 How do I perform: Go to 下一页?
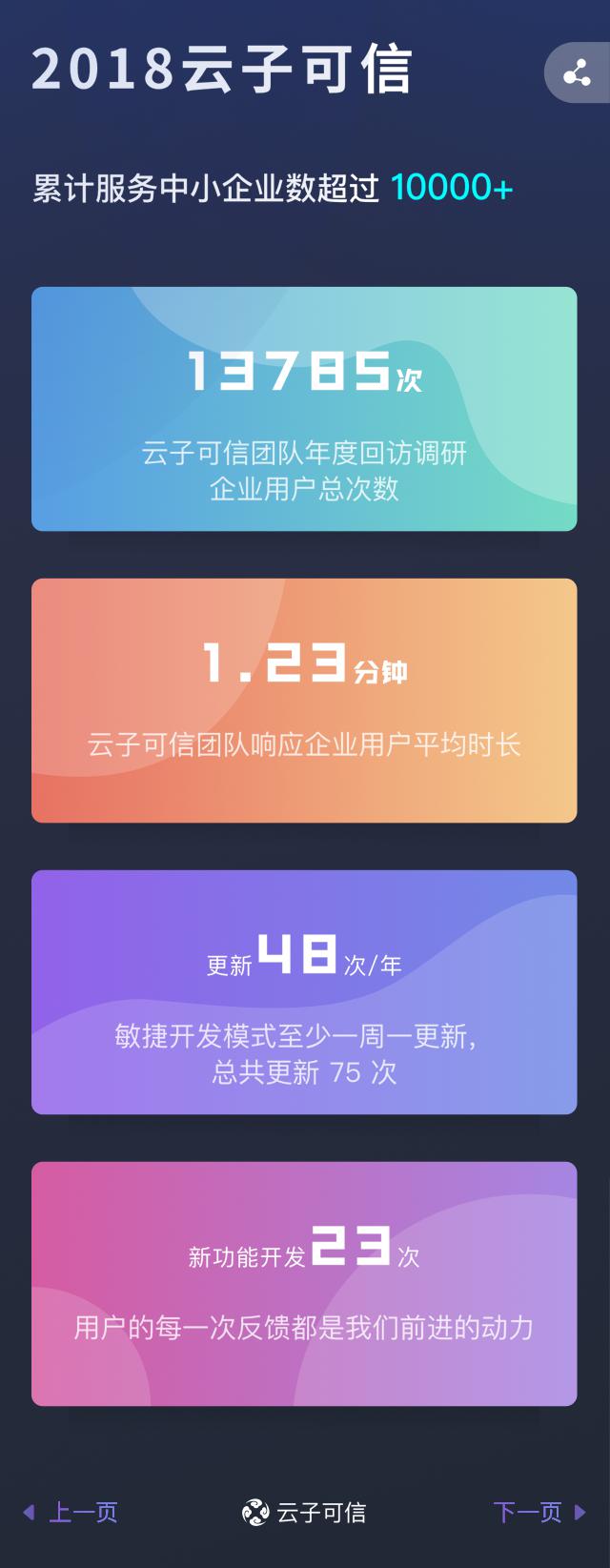539,1512
